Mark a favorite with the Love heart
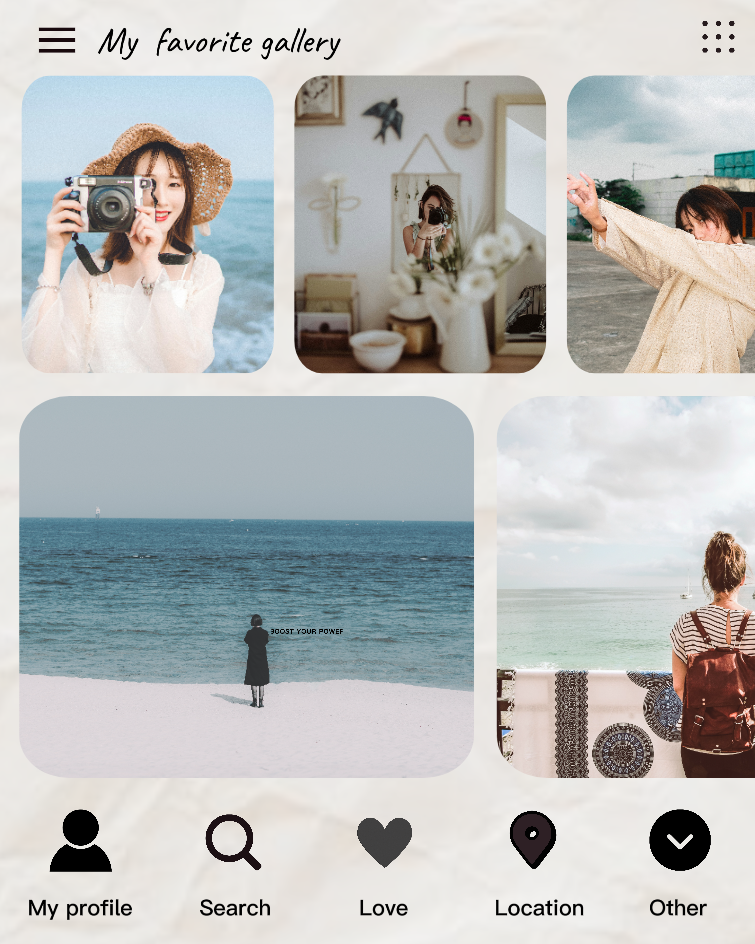The width and height of the screenshot is (755, 944). pos(384,840)
